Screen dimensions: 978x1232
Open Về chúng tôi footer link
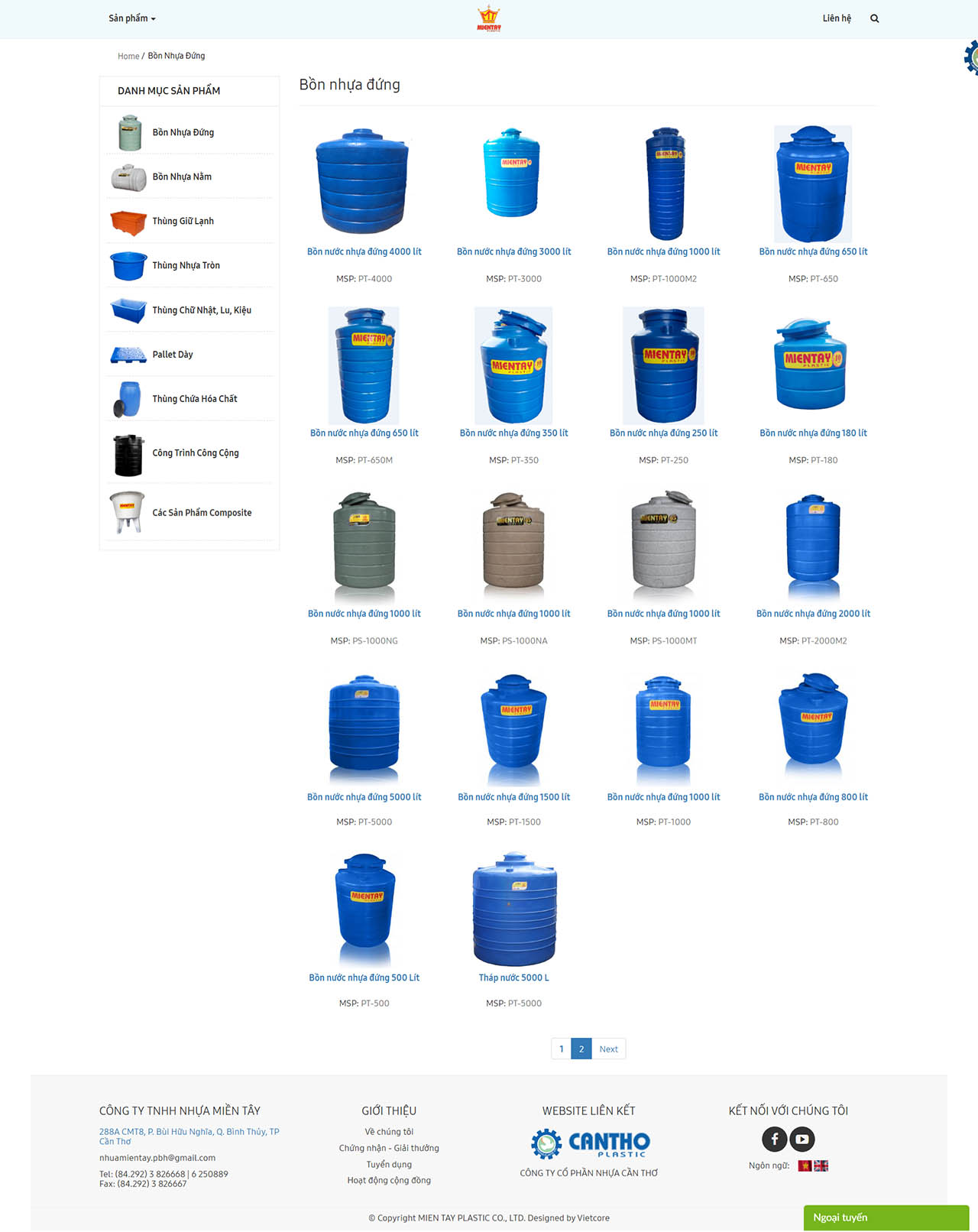coord(388,1132)
